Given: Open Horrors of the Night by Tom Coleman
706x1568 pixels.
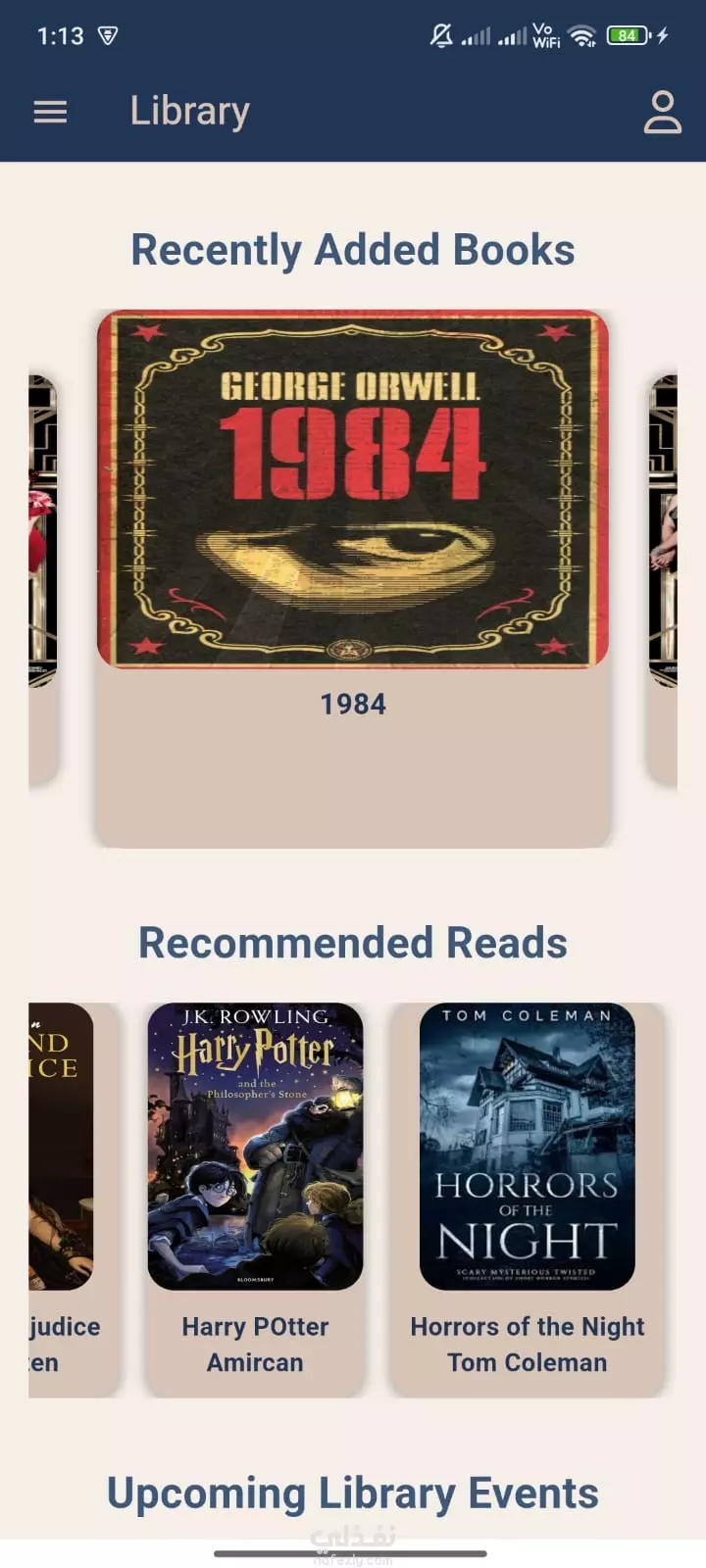Looking at the screenshot, I should point(528,1199).
